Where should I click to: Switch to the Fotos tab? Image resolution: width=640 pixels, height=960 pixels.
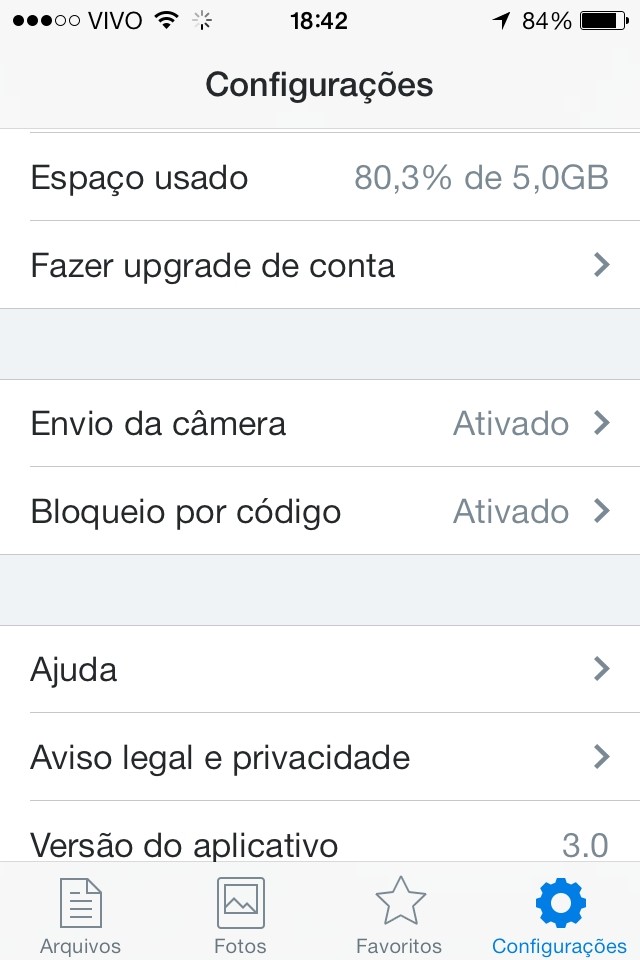[240, 915]
